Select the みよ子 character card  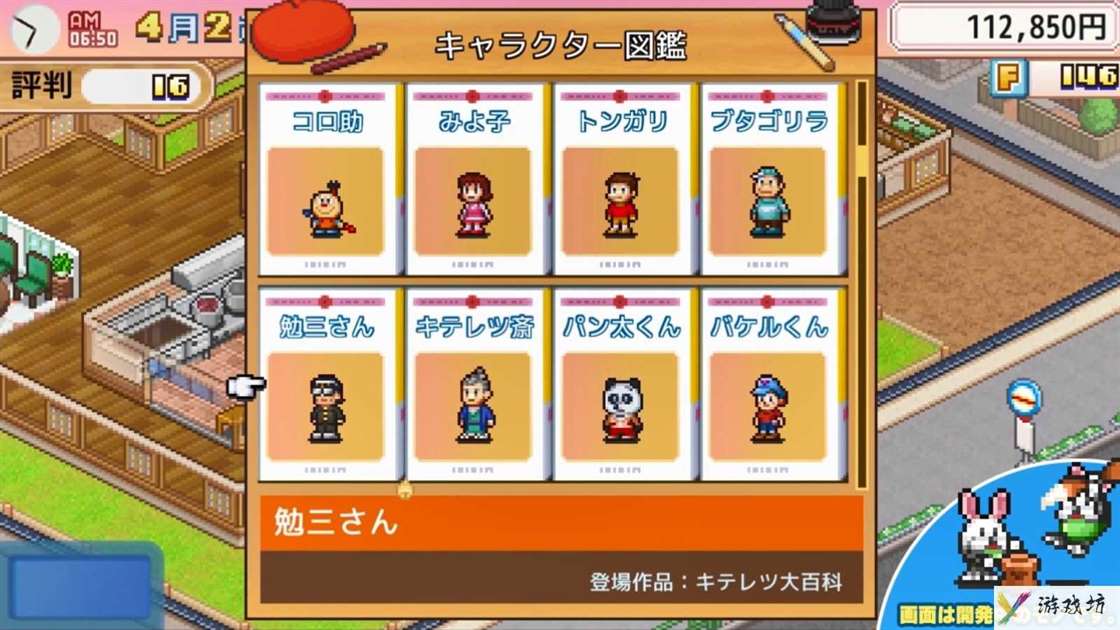click(x=474, y=180)
